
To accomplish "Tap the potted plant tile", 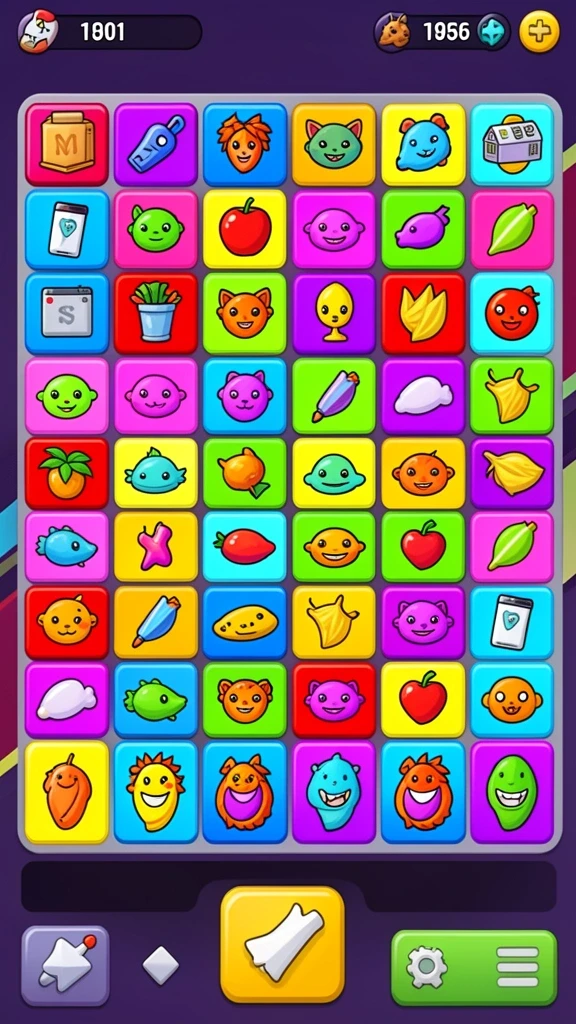I will 155,313.
